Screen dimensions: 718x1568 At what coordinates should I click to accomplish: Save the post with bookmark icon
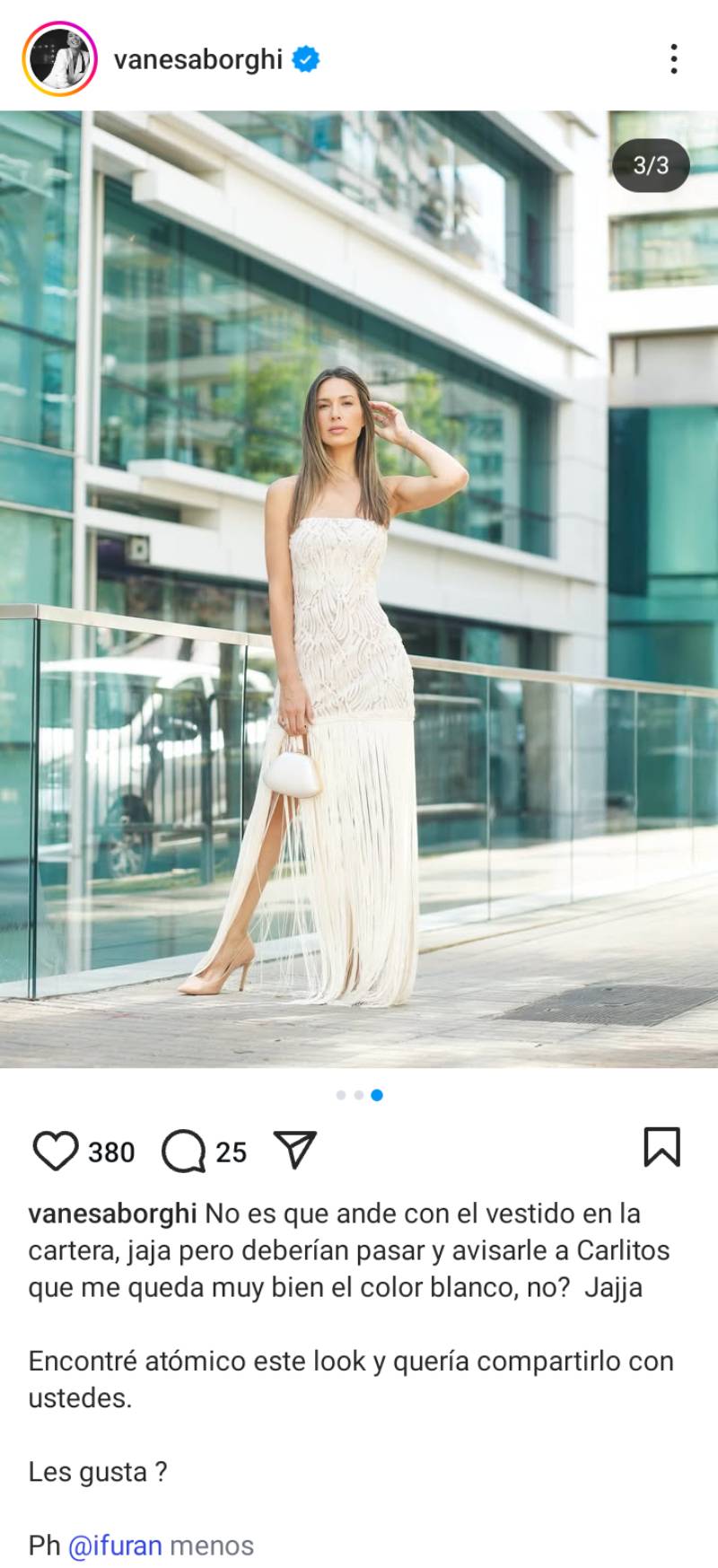pyautogui.click(x=662, y=1147)
